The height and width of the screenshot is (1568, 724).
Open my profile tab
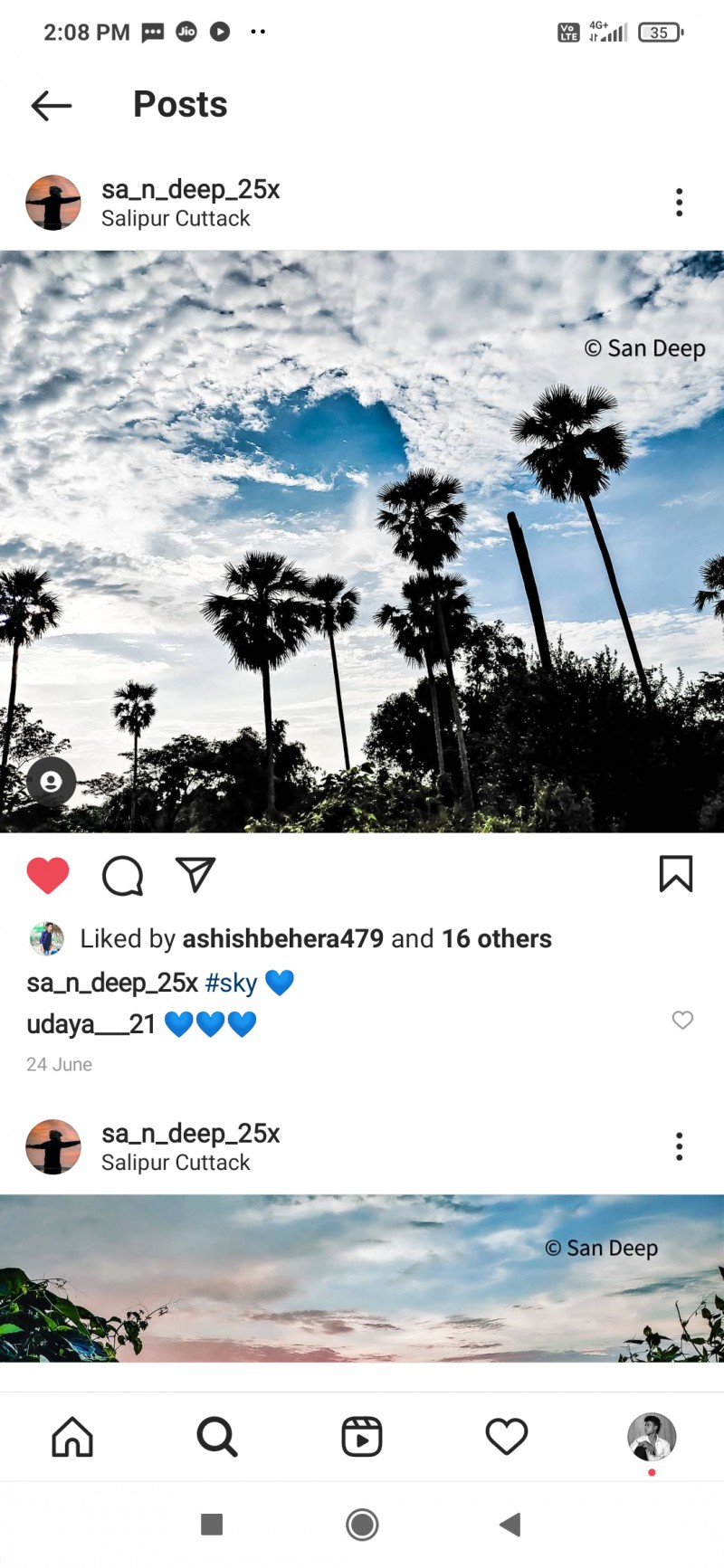[x=652, y=1436]
